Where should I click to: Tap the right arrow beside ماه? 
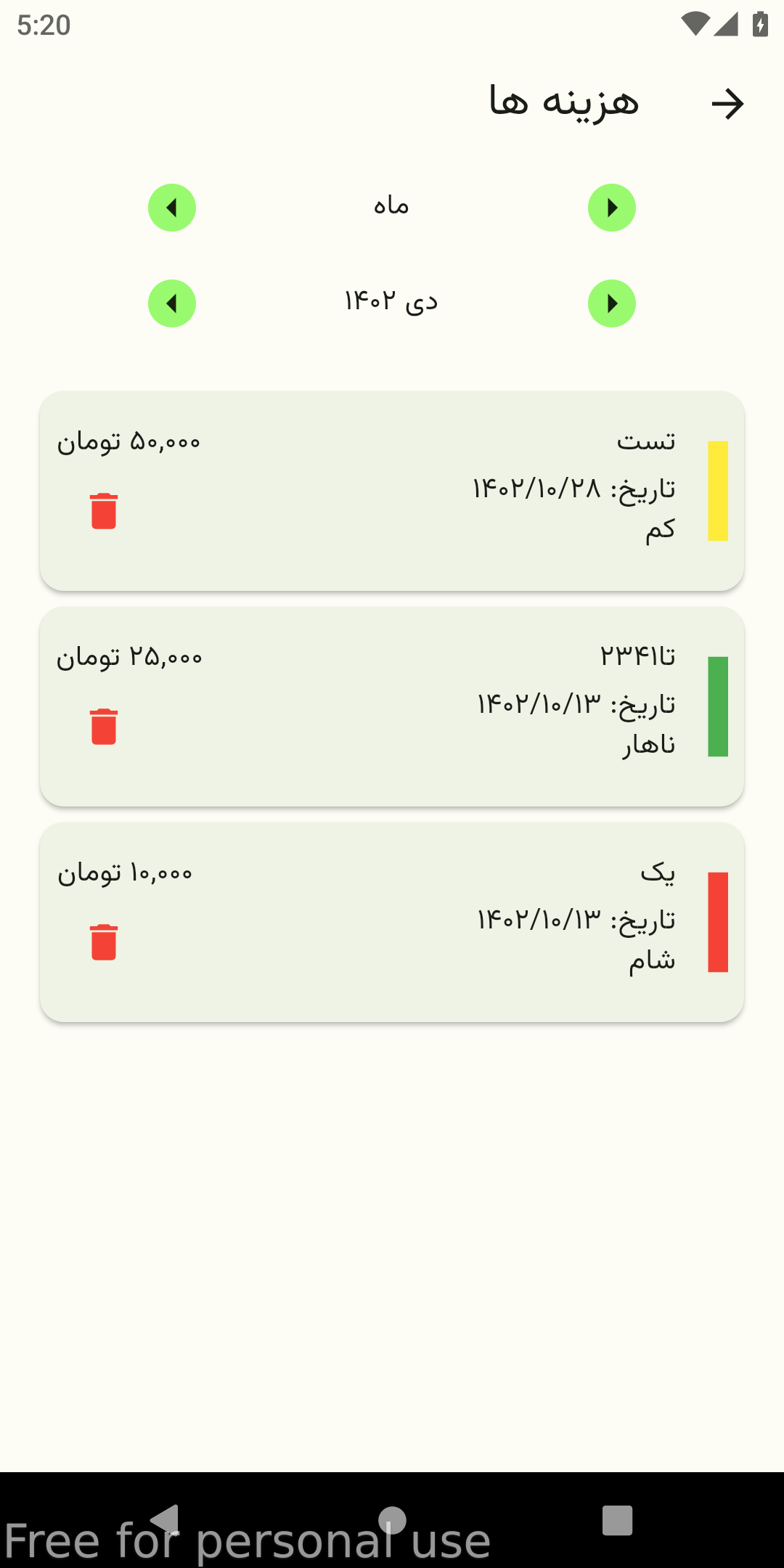tap(612, 208)
